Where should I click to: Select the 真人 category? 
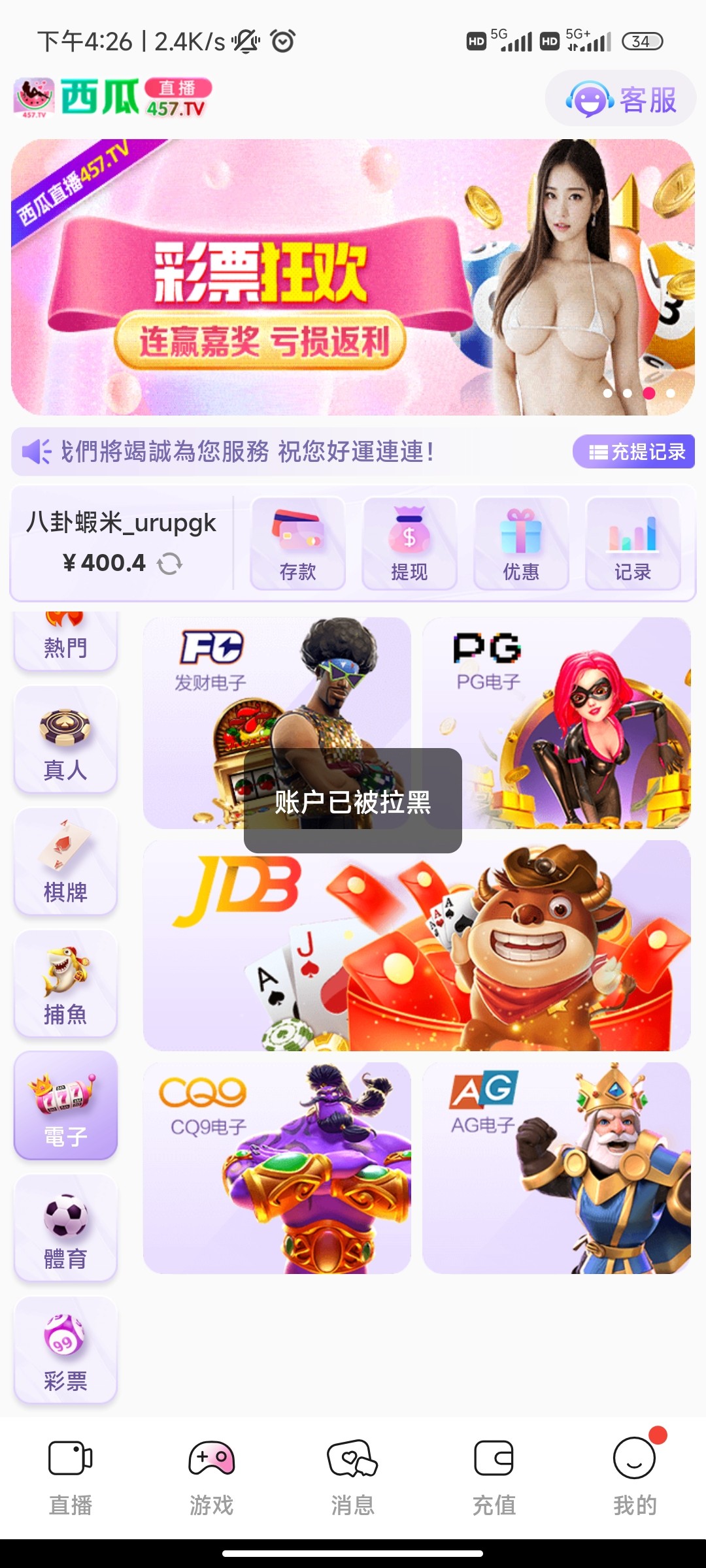(65, 740)
